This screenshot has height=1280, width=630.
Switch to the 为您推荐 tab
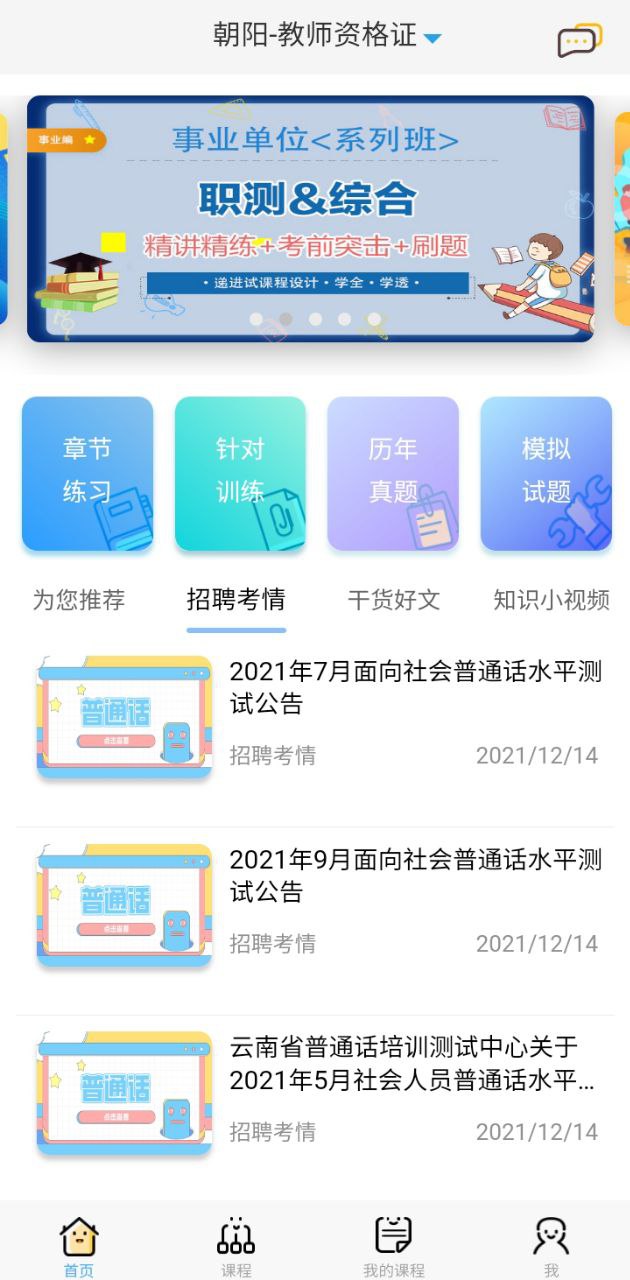(79, 600)
